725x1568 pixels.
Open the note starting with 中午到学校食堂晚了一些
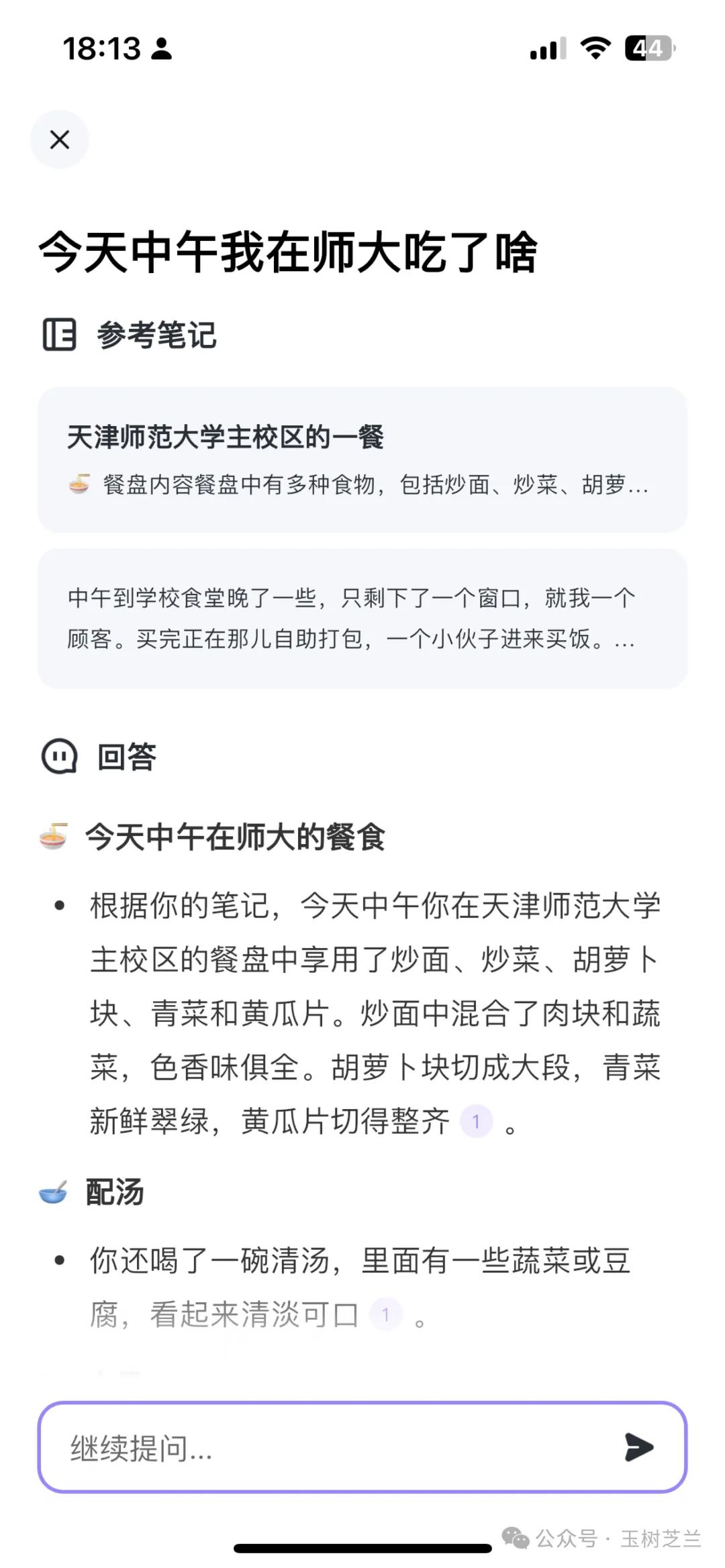point(362,618)
